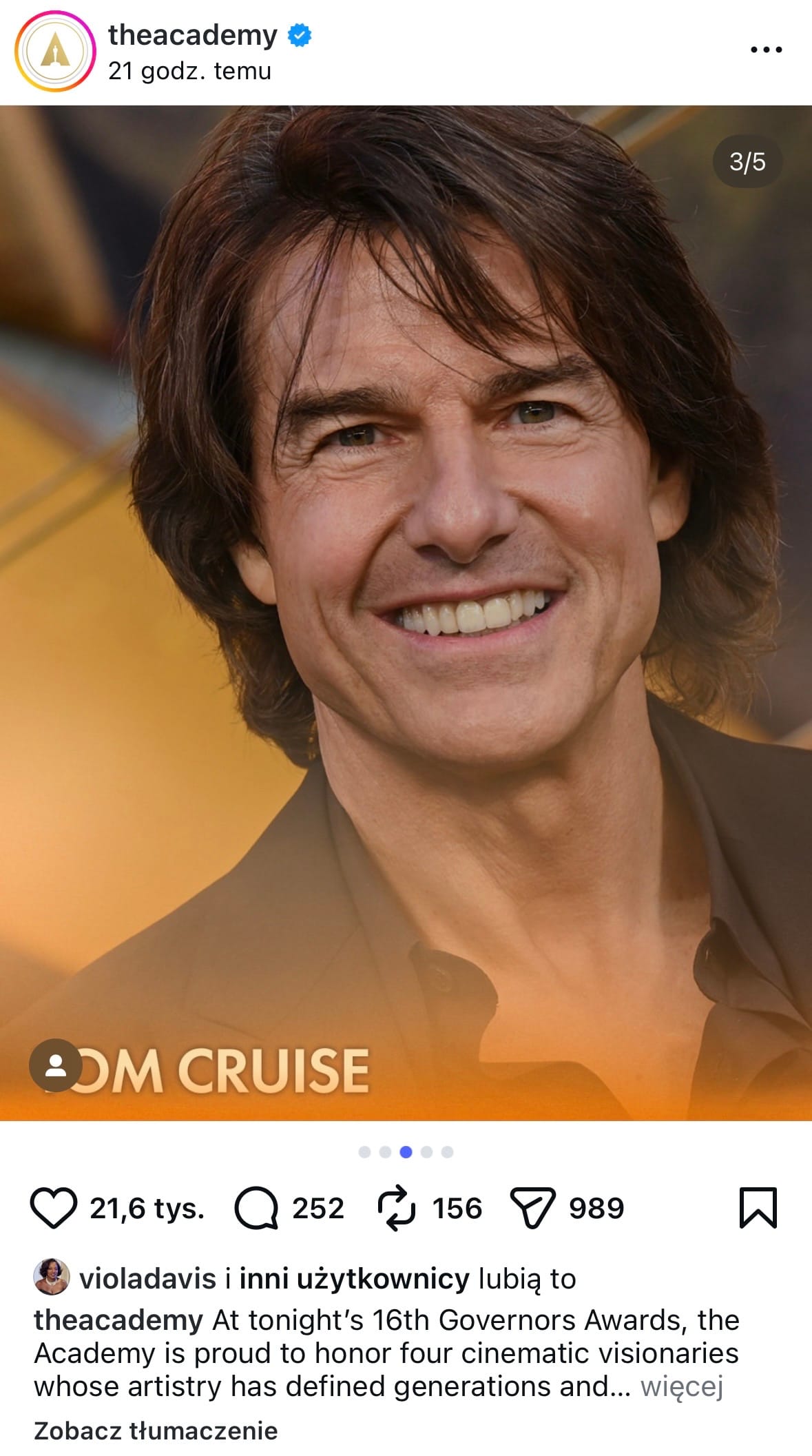This screenshot has width=812, height=1456.
Task: Open violadavis profile from likes
Action: (147, 1279)
